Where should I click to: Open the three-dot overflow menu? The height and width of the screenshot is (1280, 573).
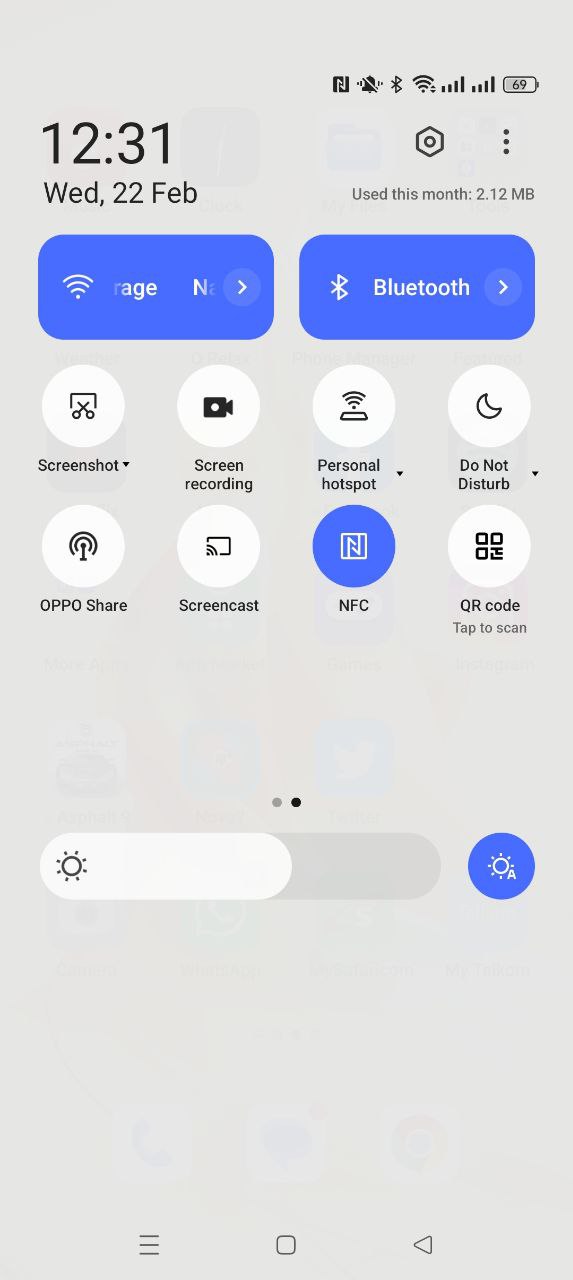[x=506, y=142]
